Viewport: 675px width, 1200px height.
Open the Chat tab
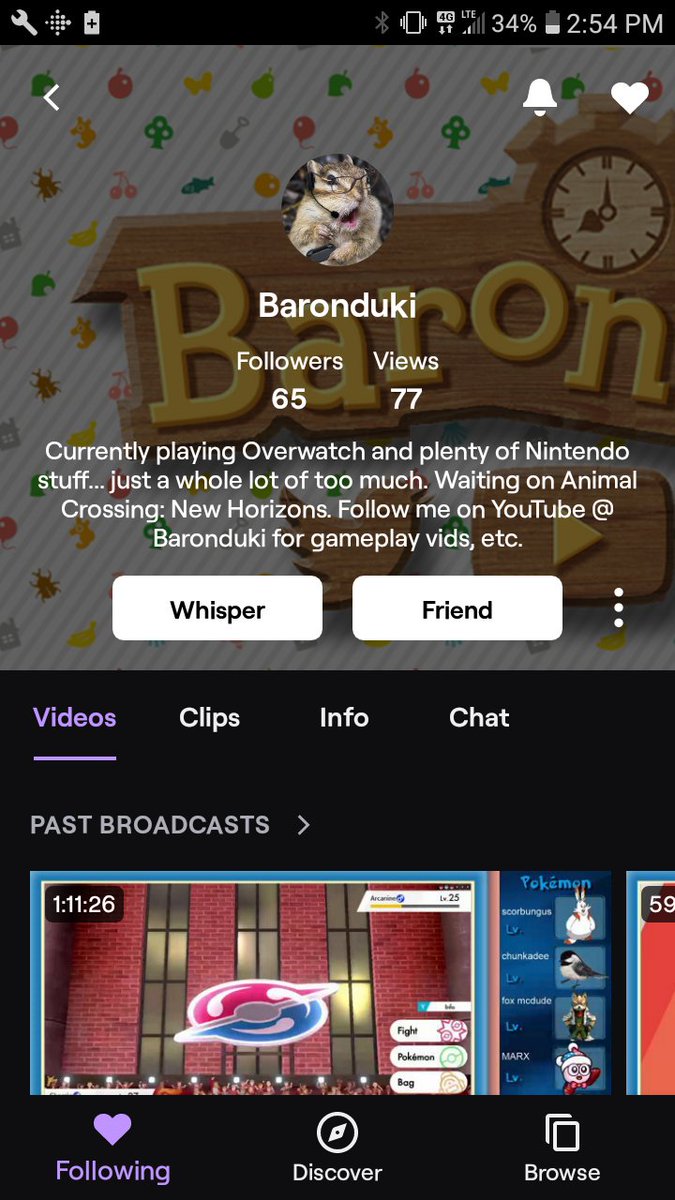pos(479,717)
